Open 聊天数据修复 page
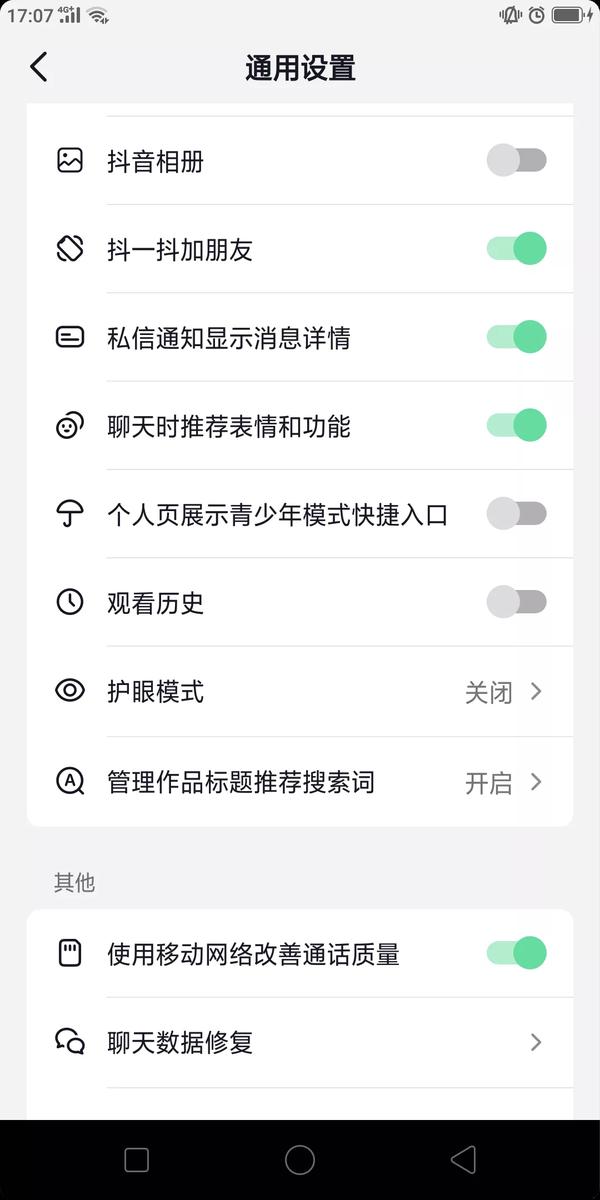The height and width of the screenshot is (1200, 600). coord(300,1043)
